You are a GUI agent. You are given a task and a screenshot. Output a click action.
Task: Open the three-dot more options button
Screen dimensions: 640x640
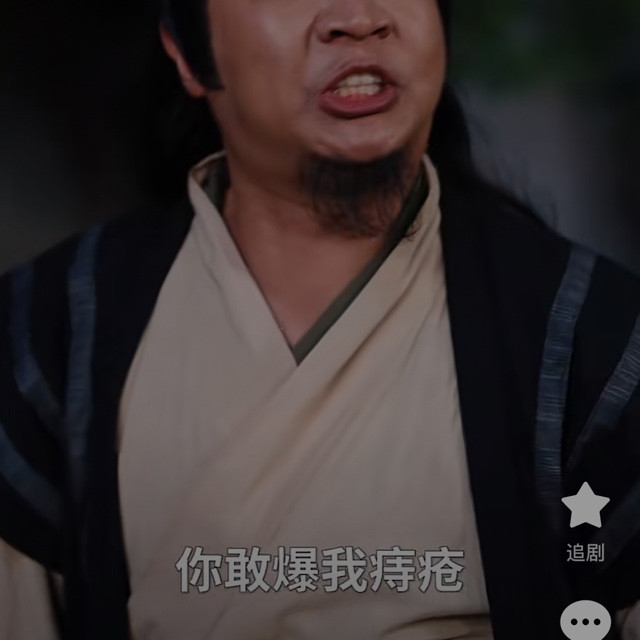[585, 622]
